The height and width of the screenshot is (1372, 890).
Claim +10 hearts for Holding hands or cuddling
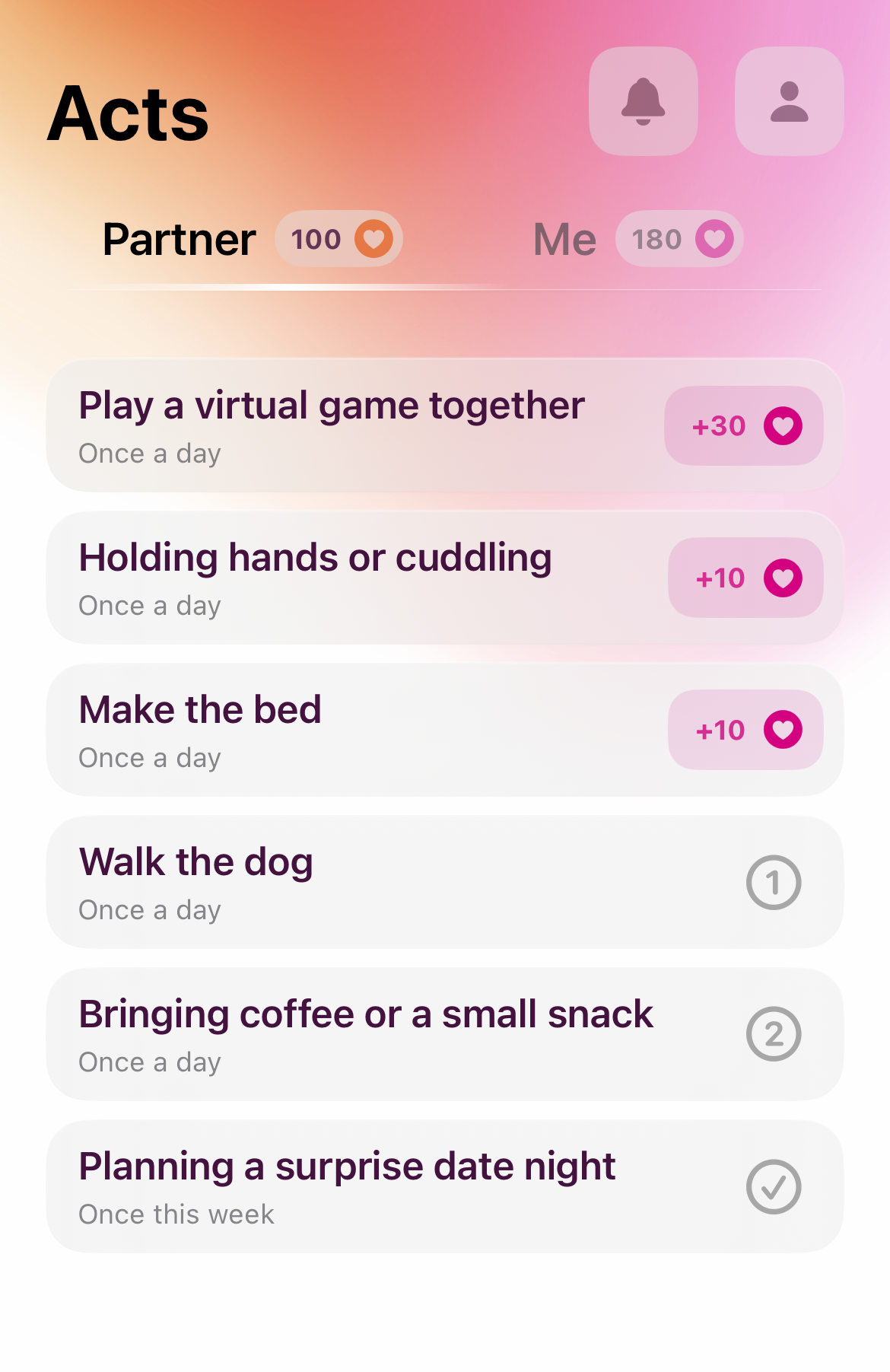point(745,578)
